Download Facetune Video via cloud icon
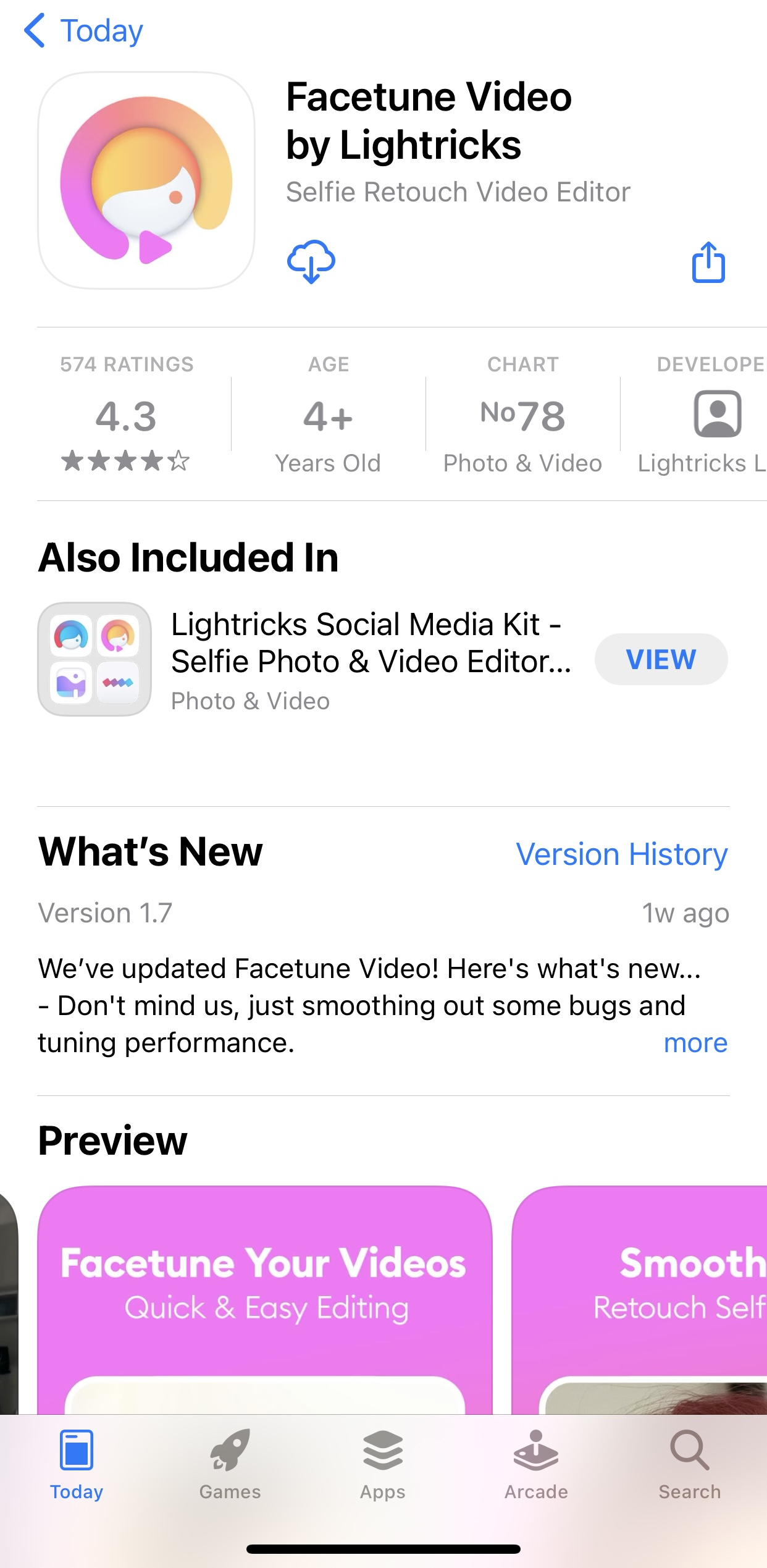Image resolution: width=767 pixels, height=1568 pixels. (311, 262)
